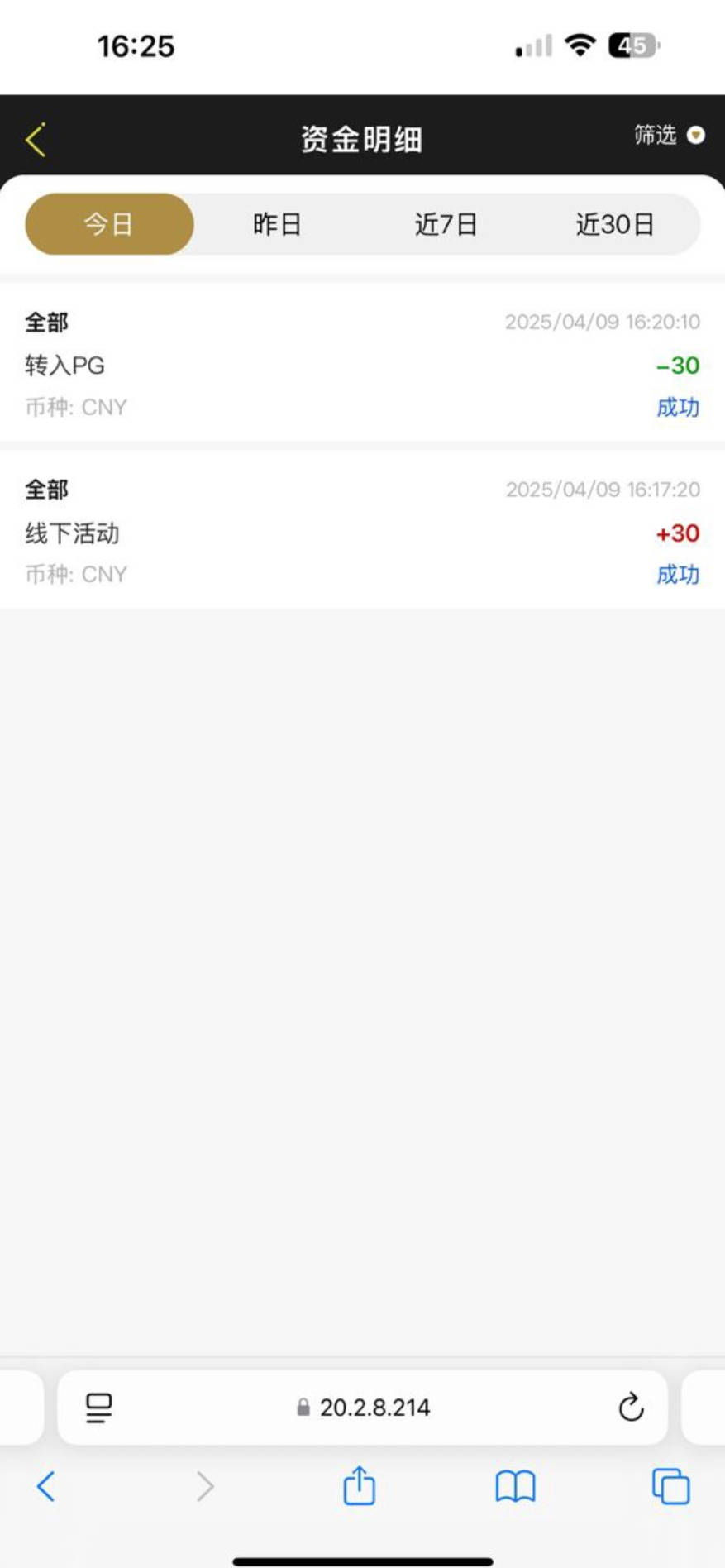
Task: Open the page settings menu in address bar
Action: 99,1408
